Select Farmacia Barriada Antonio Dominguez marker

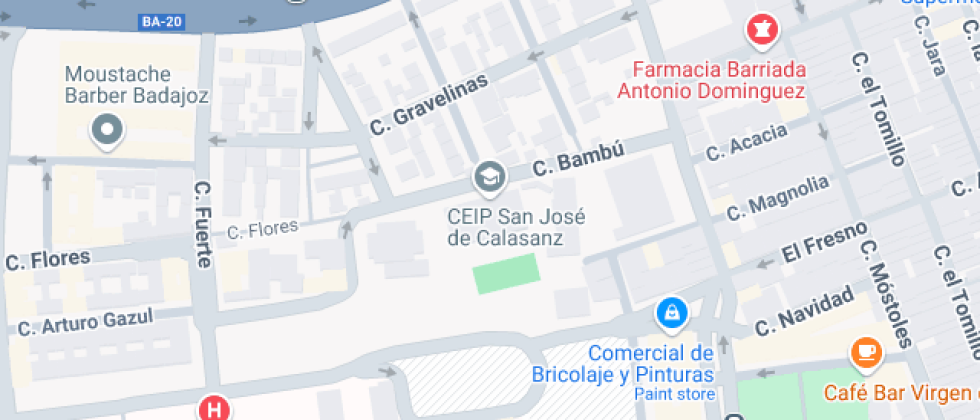[x=762, y=29]
